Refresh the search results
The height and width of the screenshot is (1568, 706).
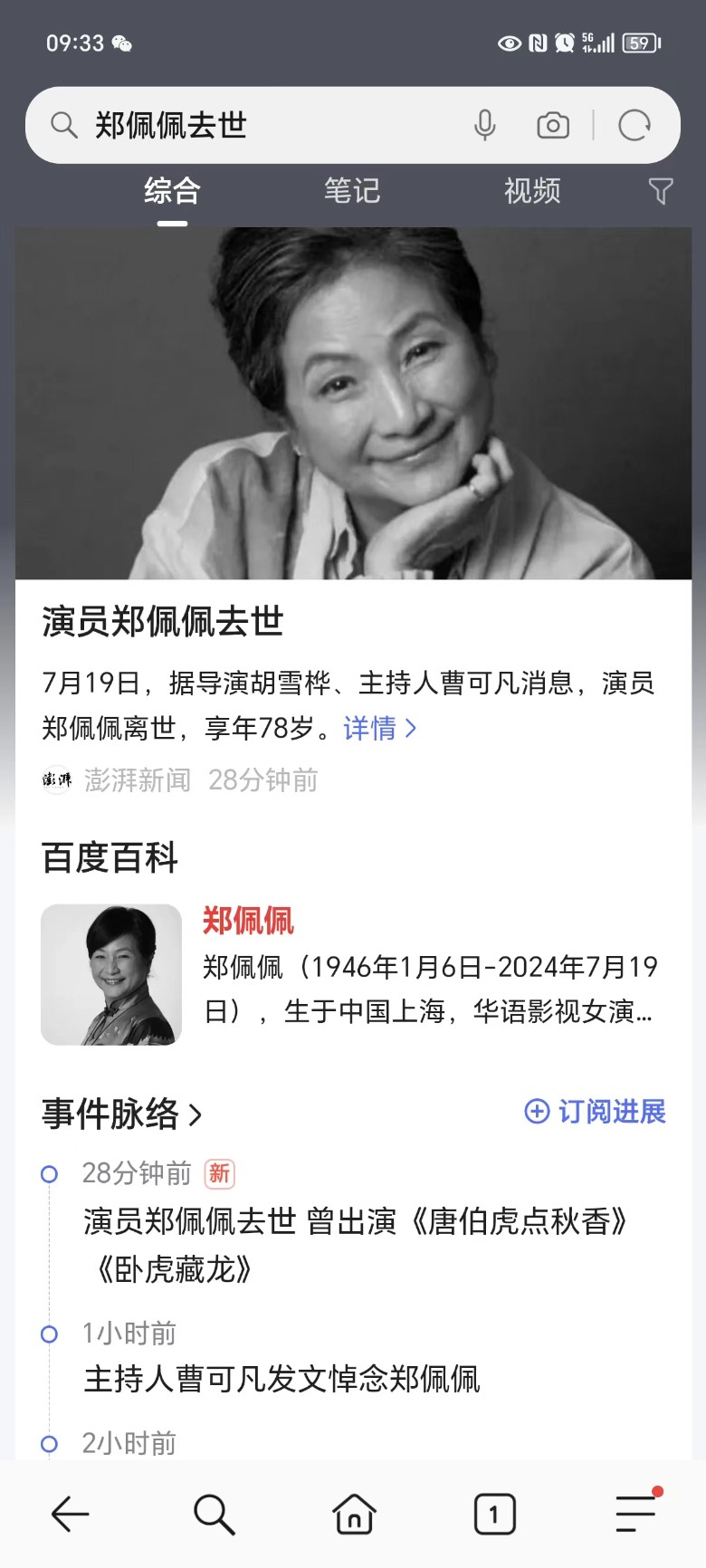tap(634, 125)
